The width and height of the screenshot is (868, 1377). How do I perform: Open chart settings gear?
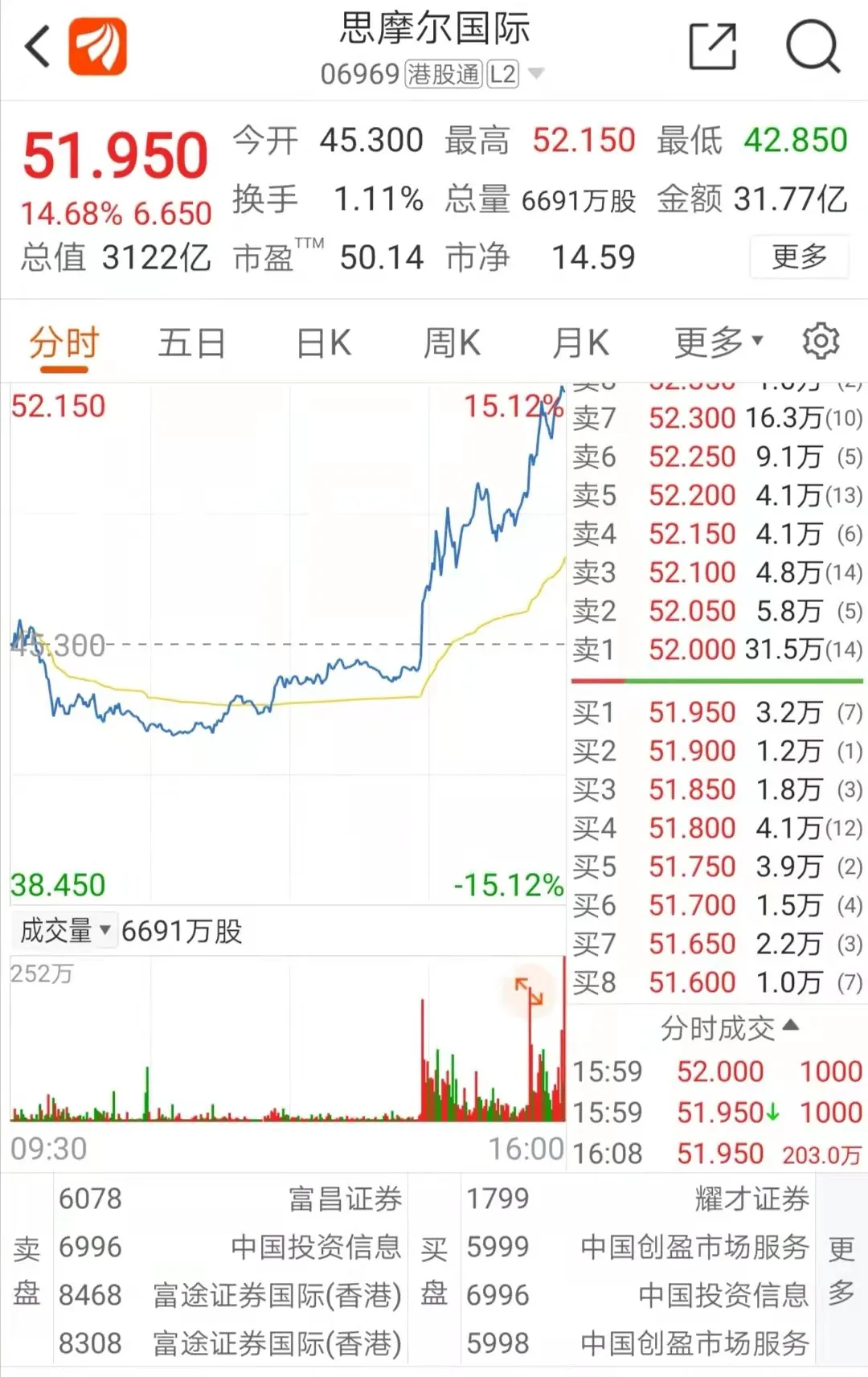coord(821,342)
